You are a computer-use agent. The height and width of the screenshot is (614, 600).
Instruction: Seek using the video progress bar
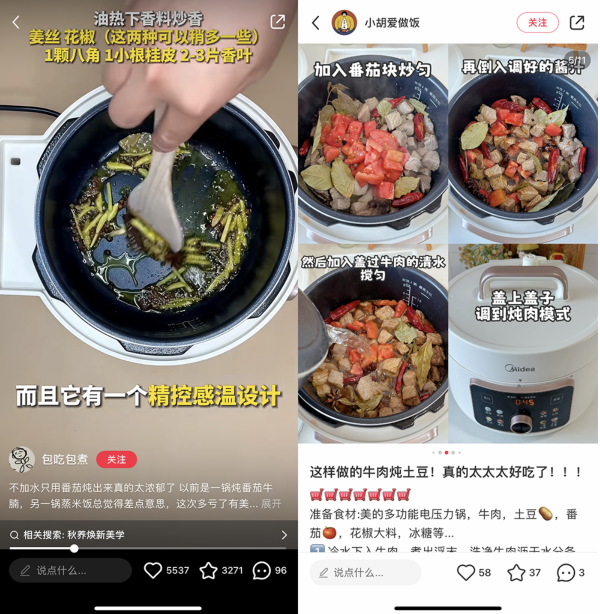pos(74,548)
